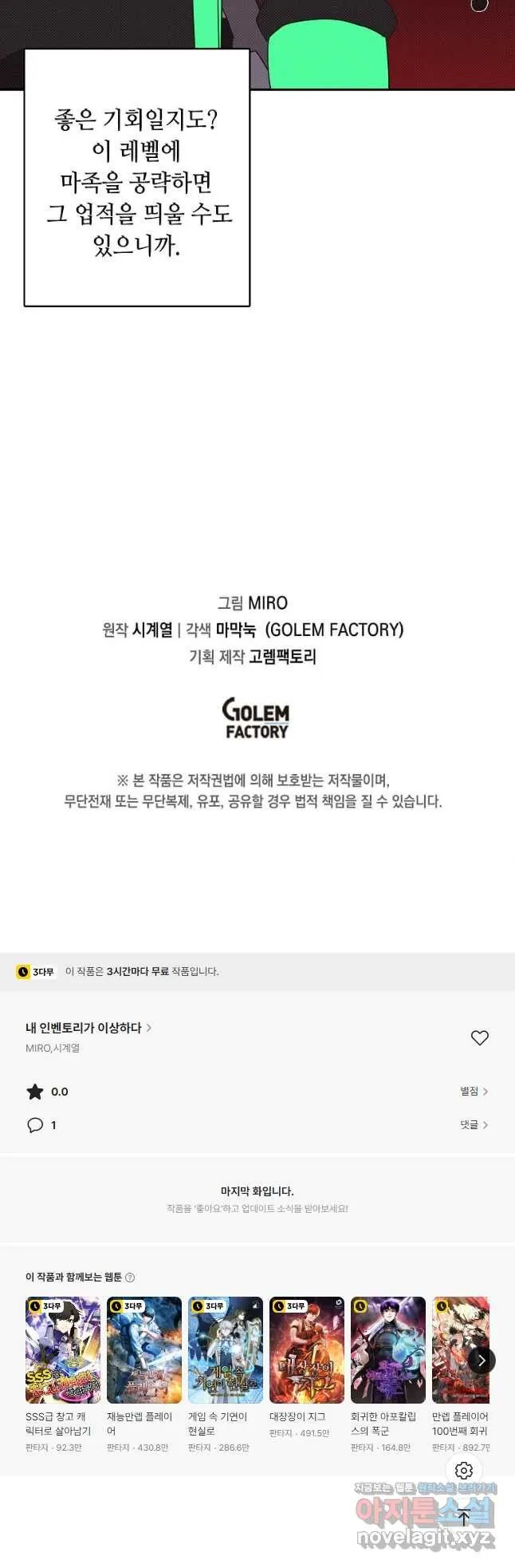Show next recommended webtoons with arrow

pyautogui.click(x=481, y=1361)
